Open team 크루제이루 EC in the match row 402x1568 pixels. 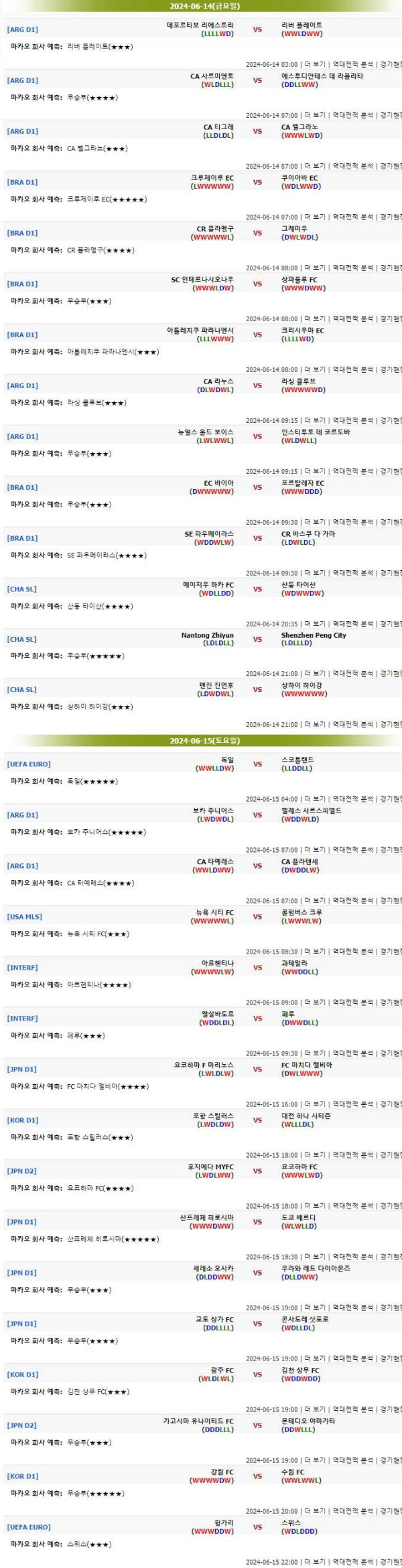[x=212, y=177]
